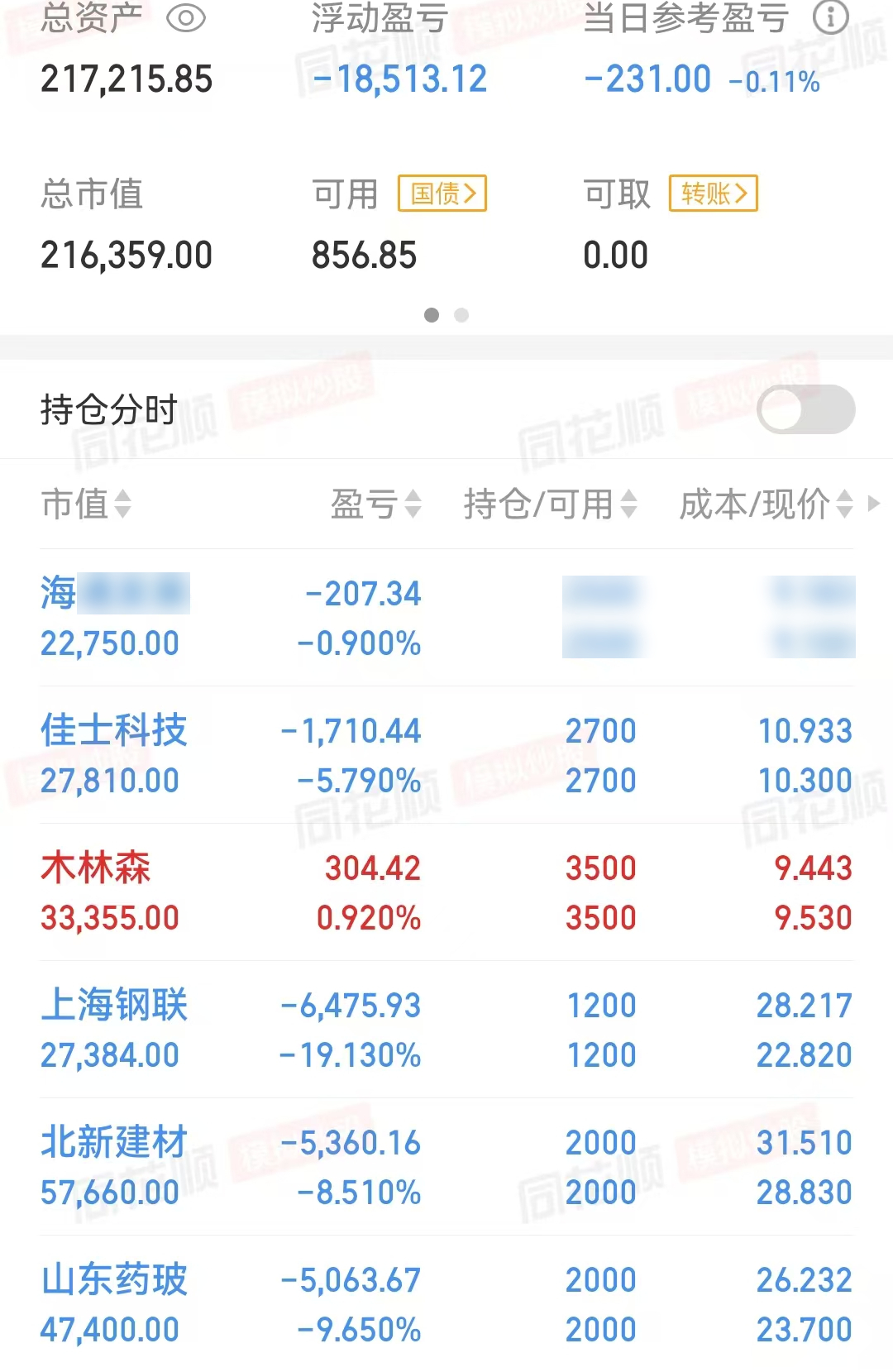Viewport: 893px width, 1372px height.
Task: Tap the page indicator dots carousel
Action: point(446,315)
